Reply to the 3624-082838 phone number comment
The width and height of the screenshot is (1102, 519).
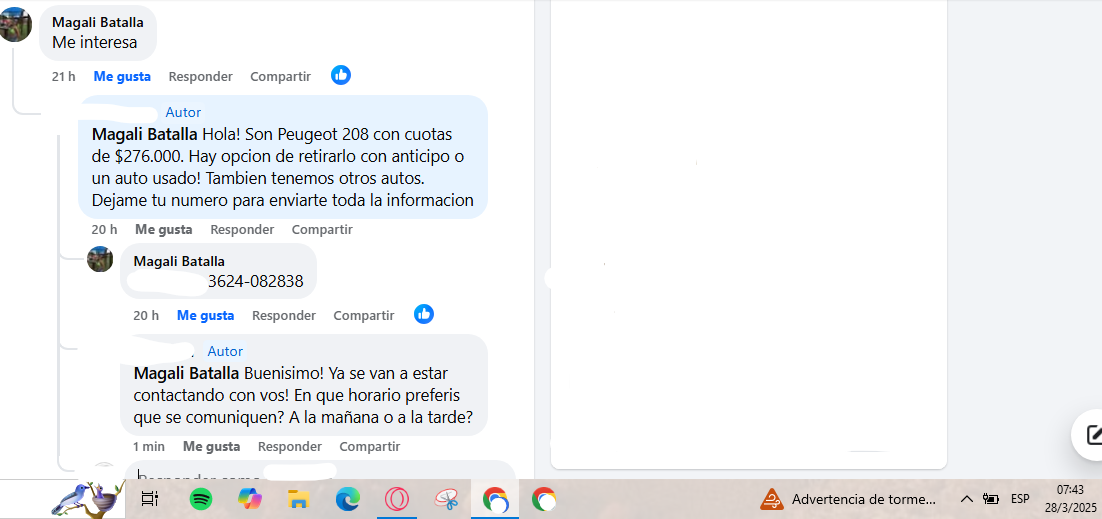coord(284,315)
